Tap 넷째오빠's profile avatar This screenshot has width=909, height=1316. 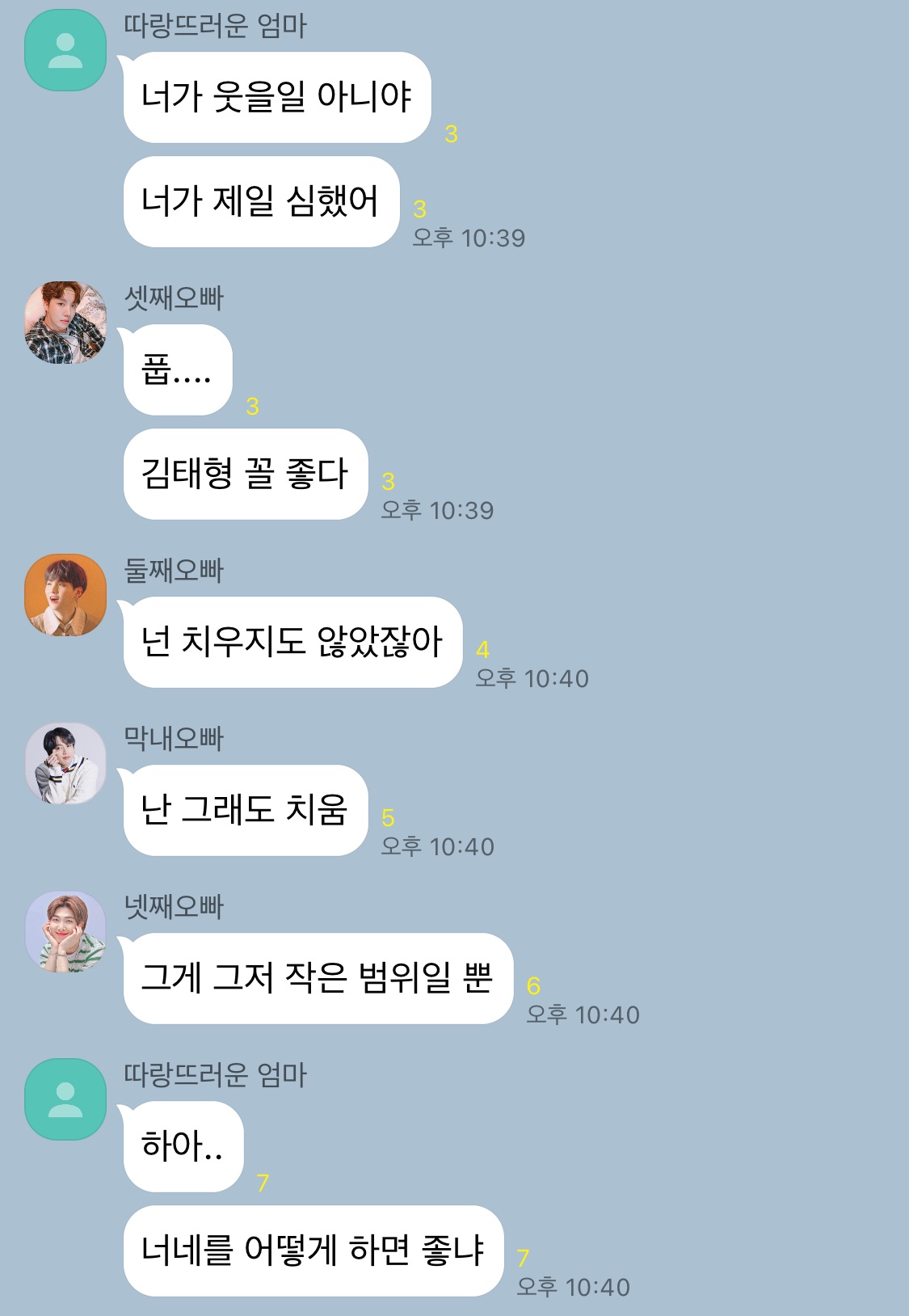(65, 931)
